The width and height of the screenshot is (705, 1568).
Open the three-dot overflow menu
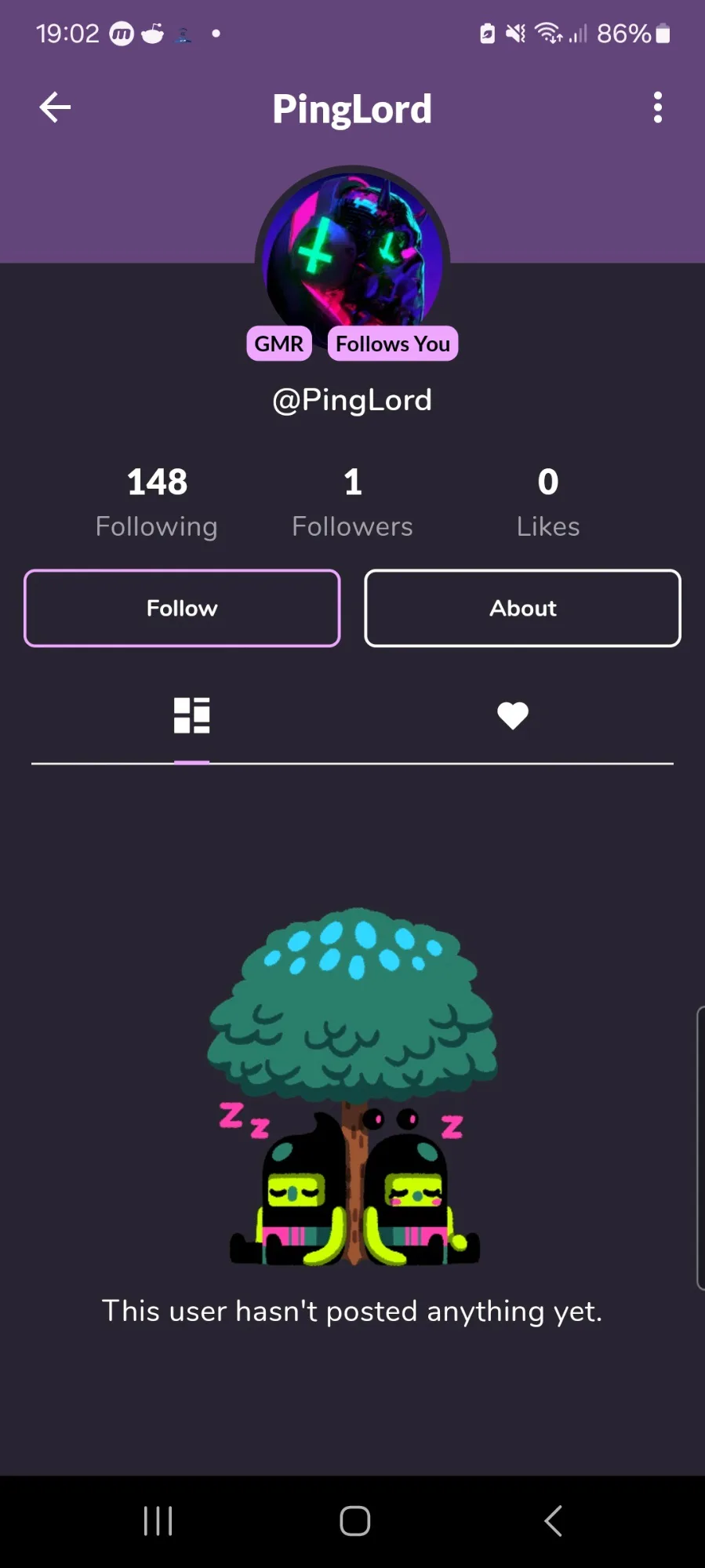[x=657, y=107]
